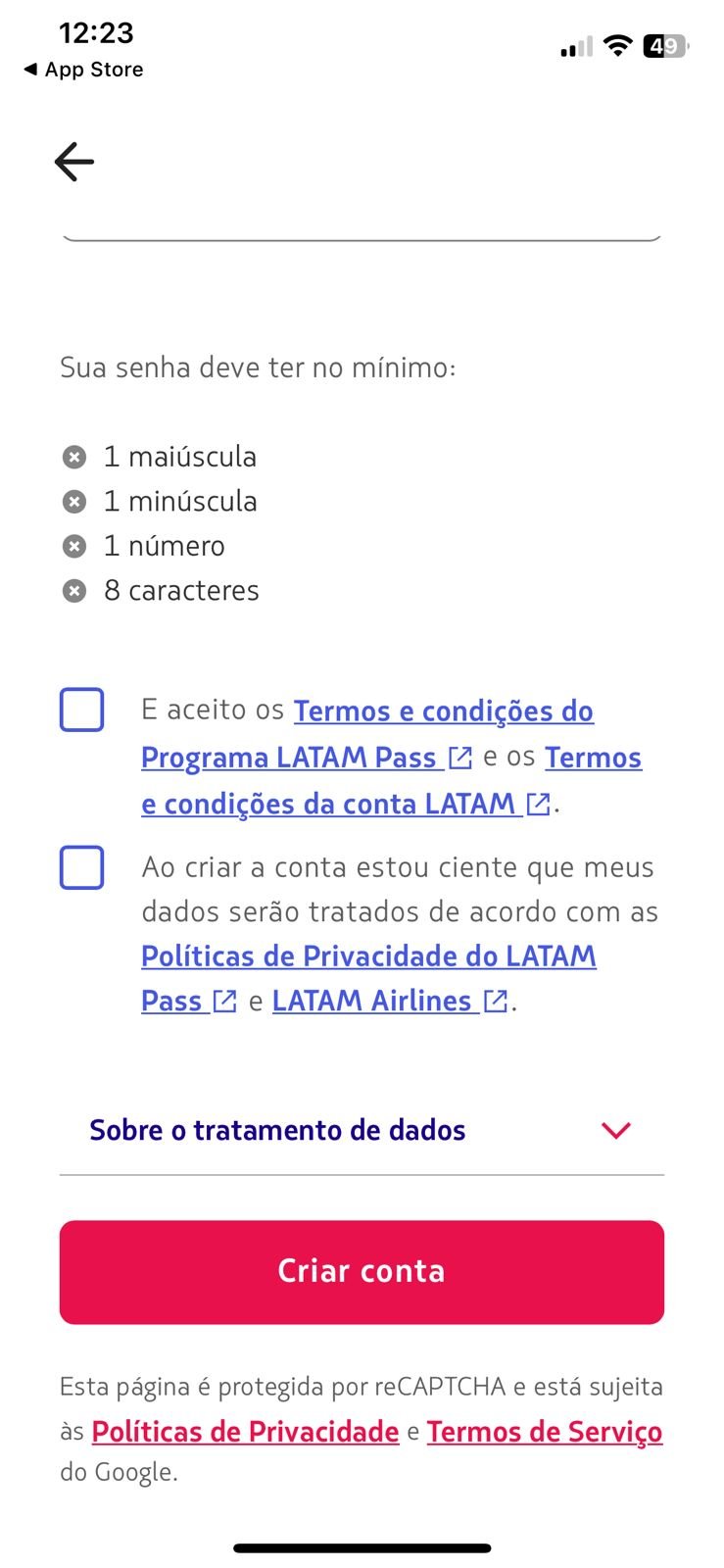This screenshot has height=1568, width=724.
Task: Open the LATAM Airlines privacy link
Action: point(390,1001)
